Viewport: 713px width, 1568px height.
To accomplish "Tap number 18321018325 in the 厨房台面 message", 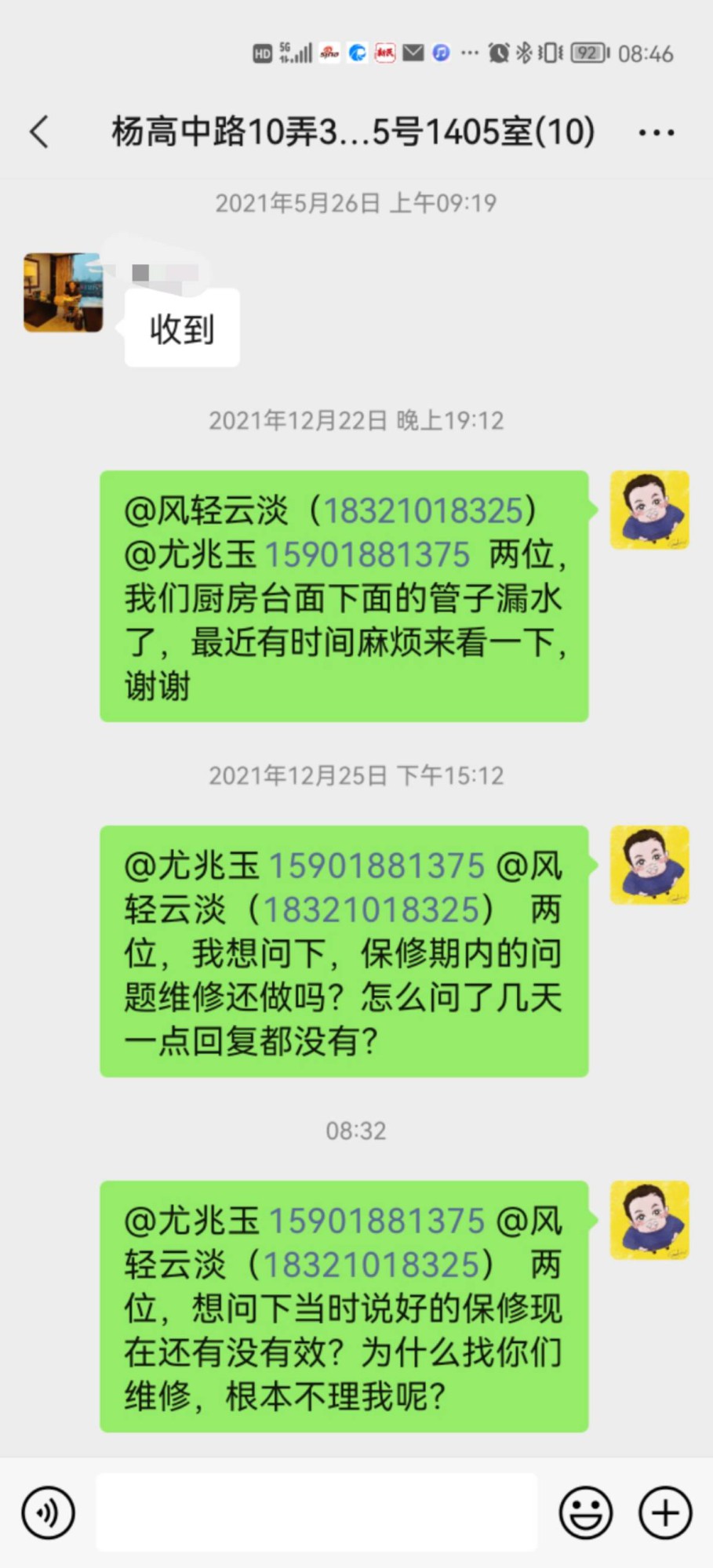I will 423,511.
